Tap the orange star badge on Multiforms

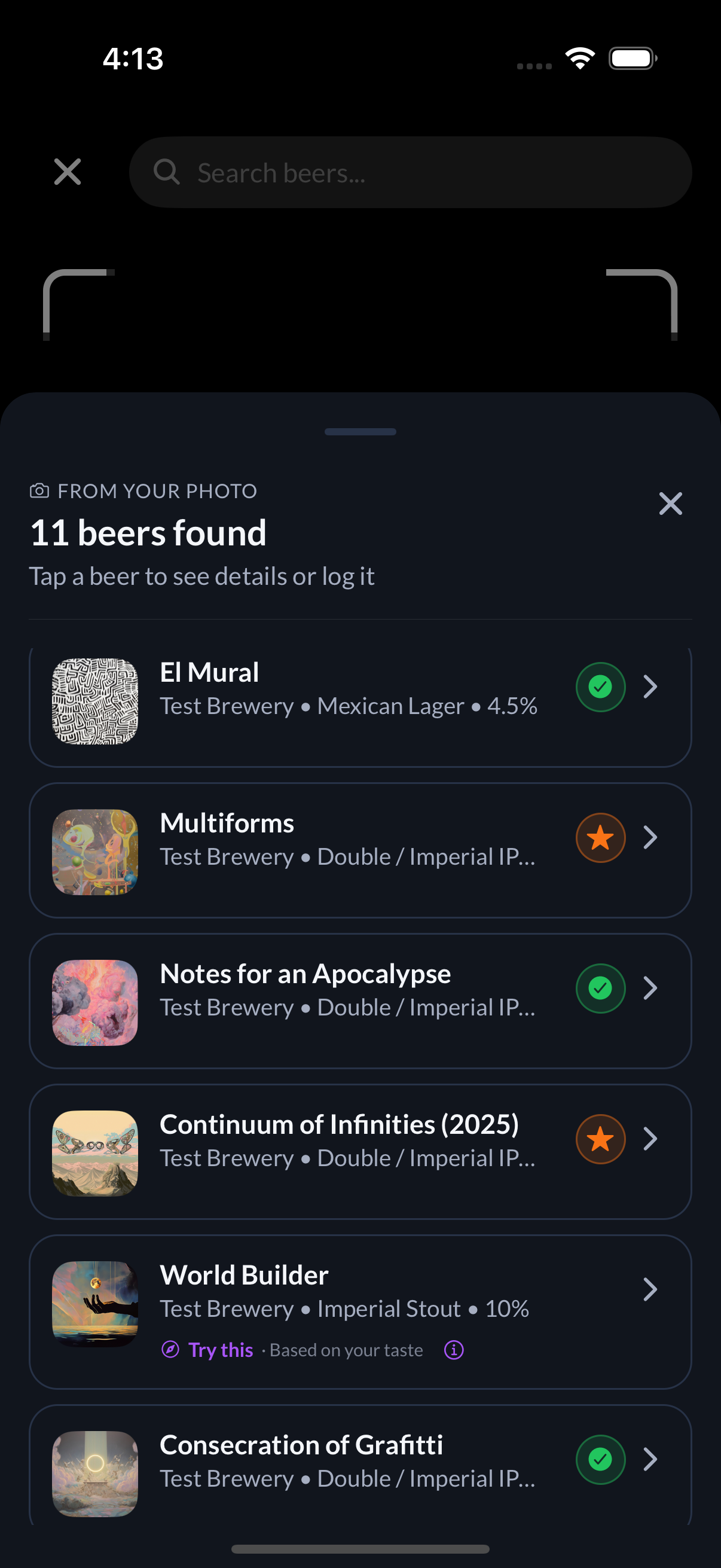tap(600, 837)
